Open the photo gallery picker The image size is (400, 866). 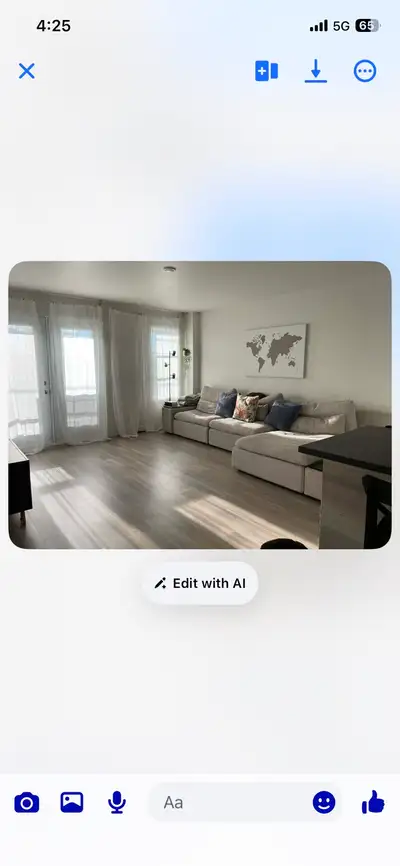pyautogui.click(x=72, y=802)
